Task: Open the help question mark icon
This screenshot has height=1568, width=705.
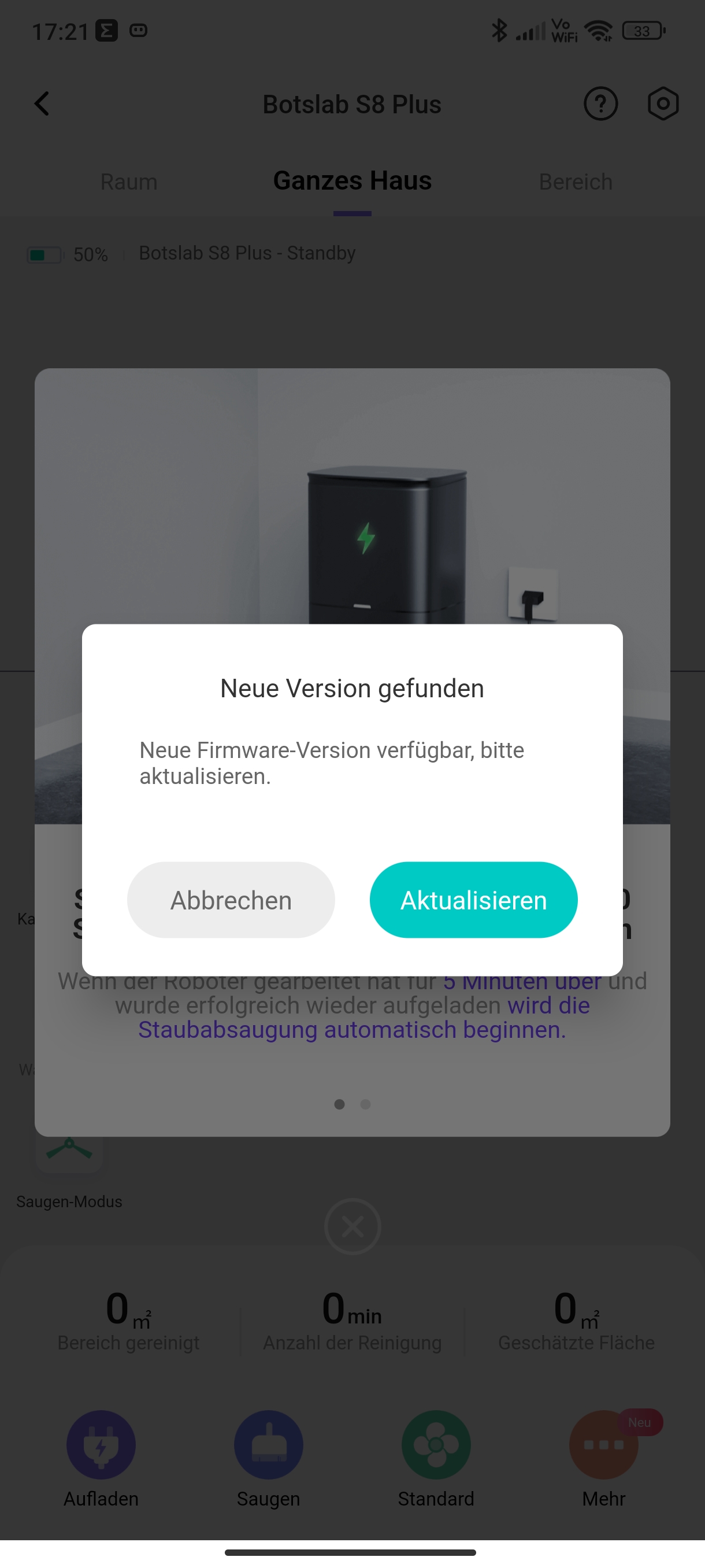Action: pos(600,103)
